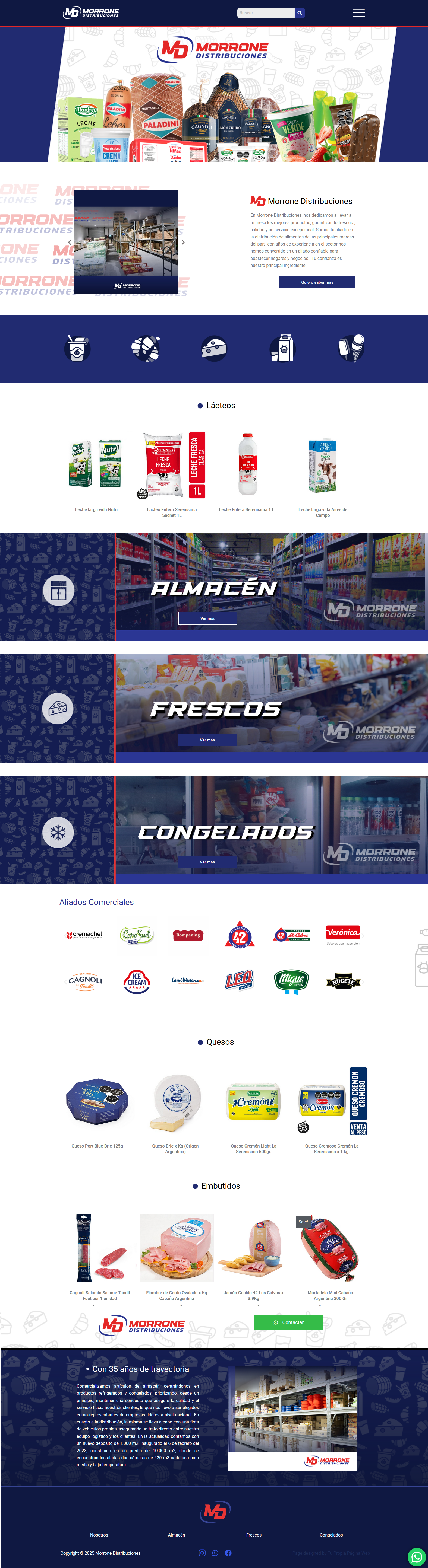Tap the Buscar search field
This screenshot has width=428, height=1568.
tap(265, 13)
